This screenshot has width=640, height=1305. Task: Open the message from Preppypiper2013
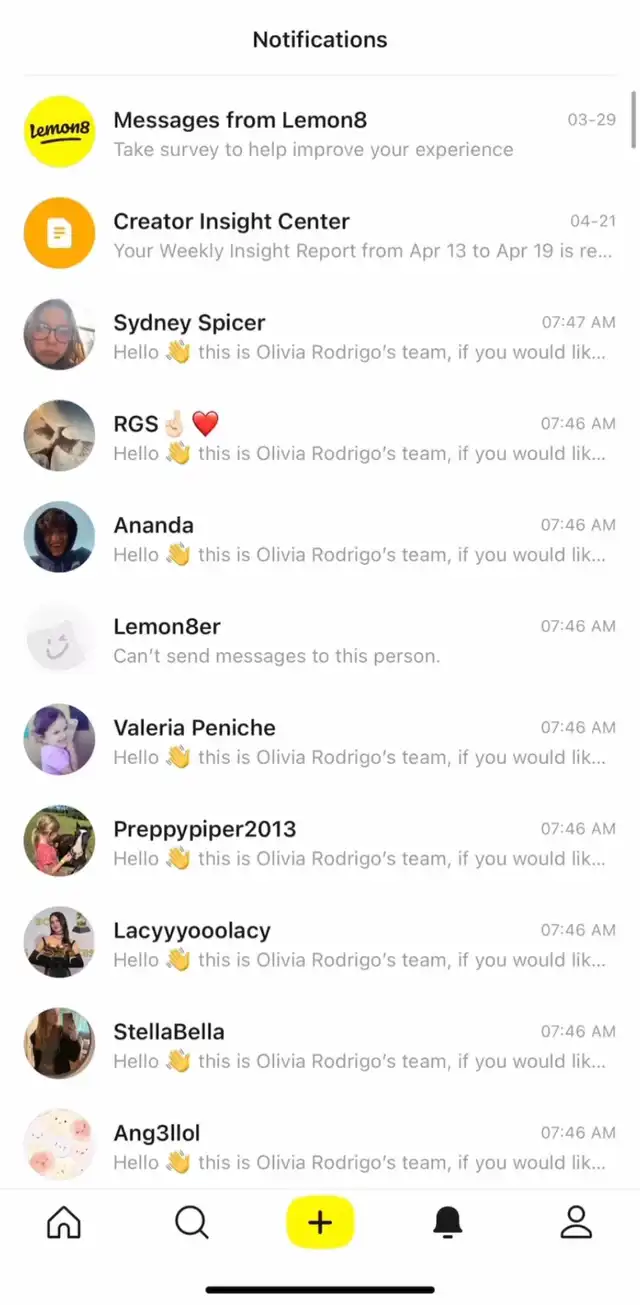tap(320, 842)
